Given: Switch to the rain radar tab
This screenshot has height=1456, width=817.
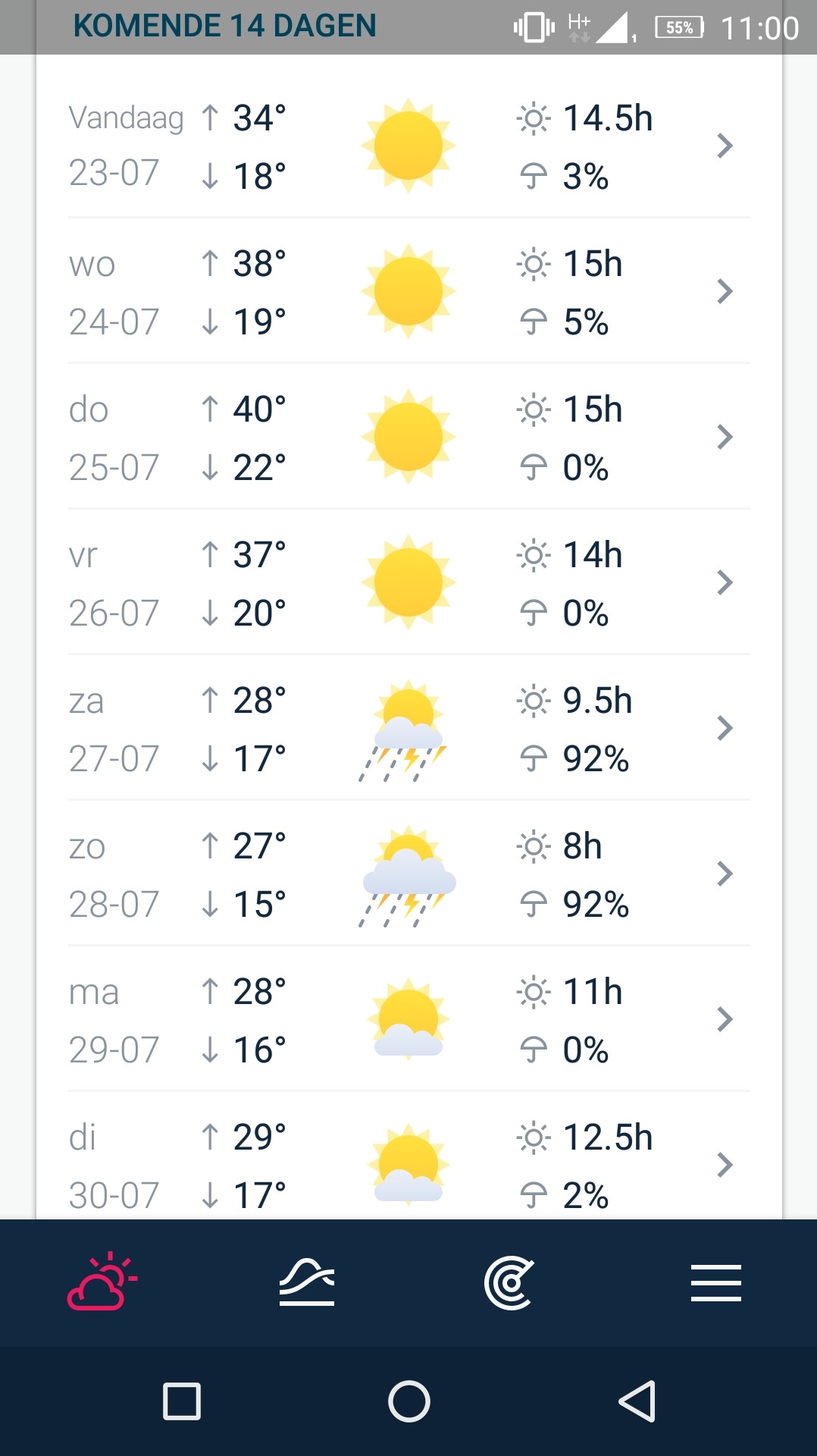Looking at the screenshot, I should coord(510,1282).
